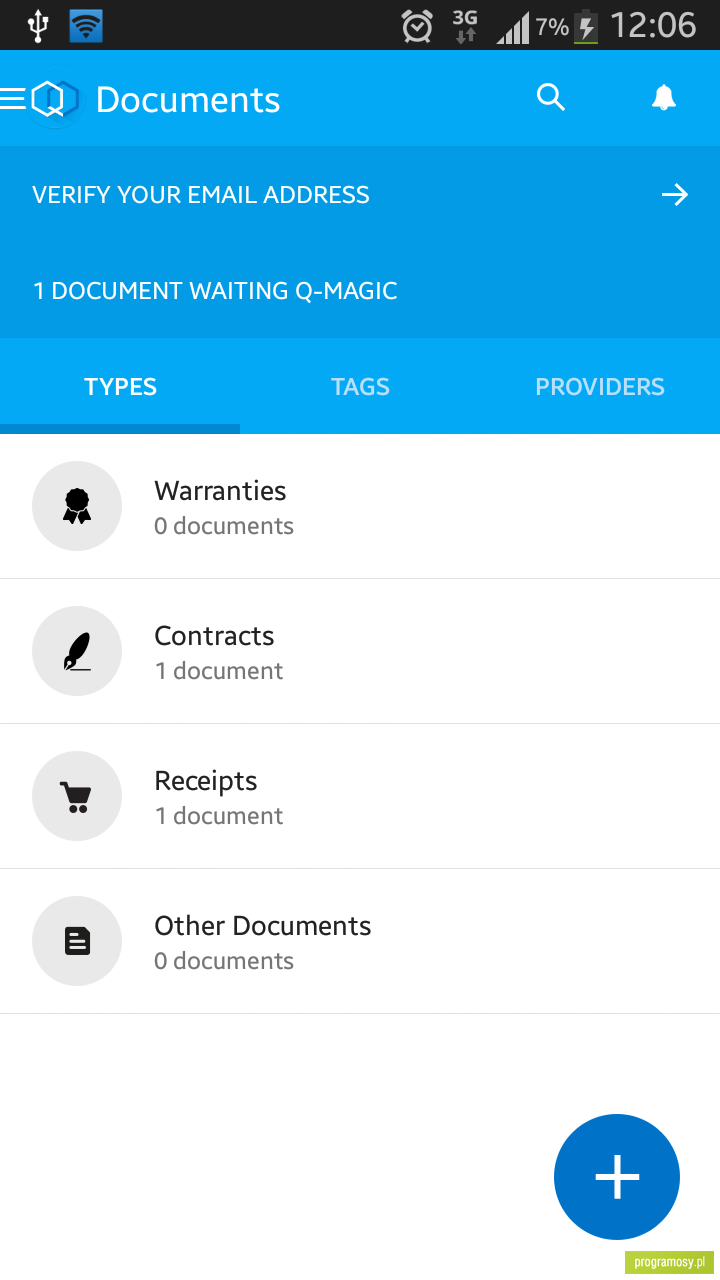Open the hamburger drawer menu
Image resolution: width=720 pixels, height=1280 pixels.
click(x=13, y=98)
